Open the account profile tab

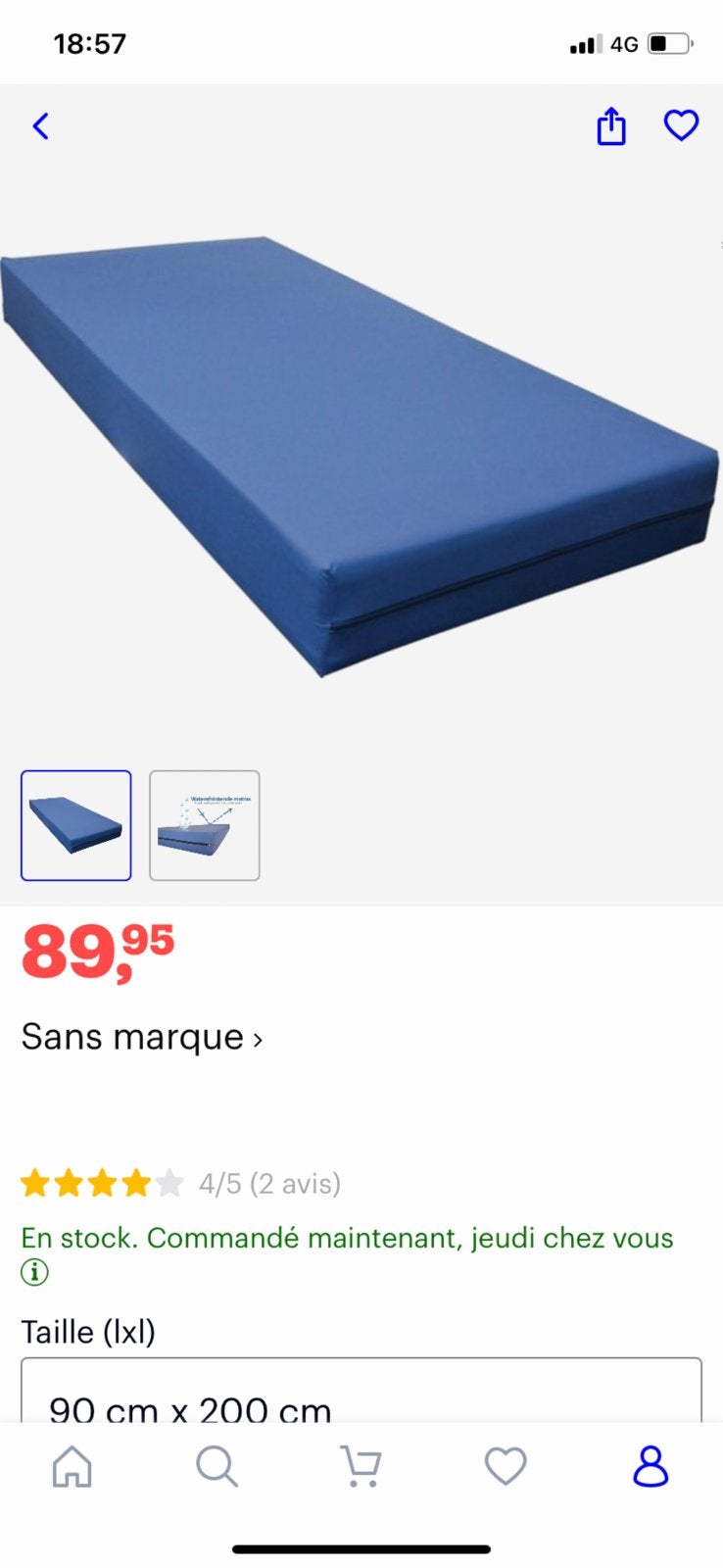[x=651, y=1467]
